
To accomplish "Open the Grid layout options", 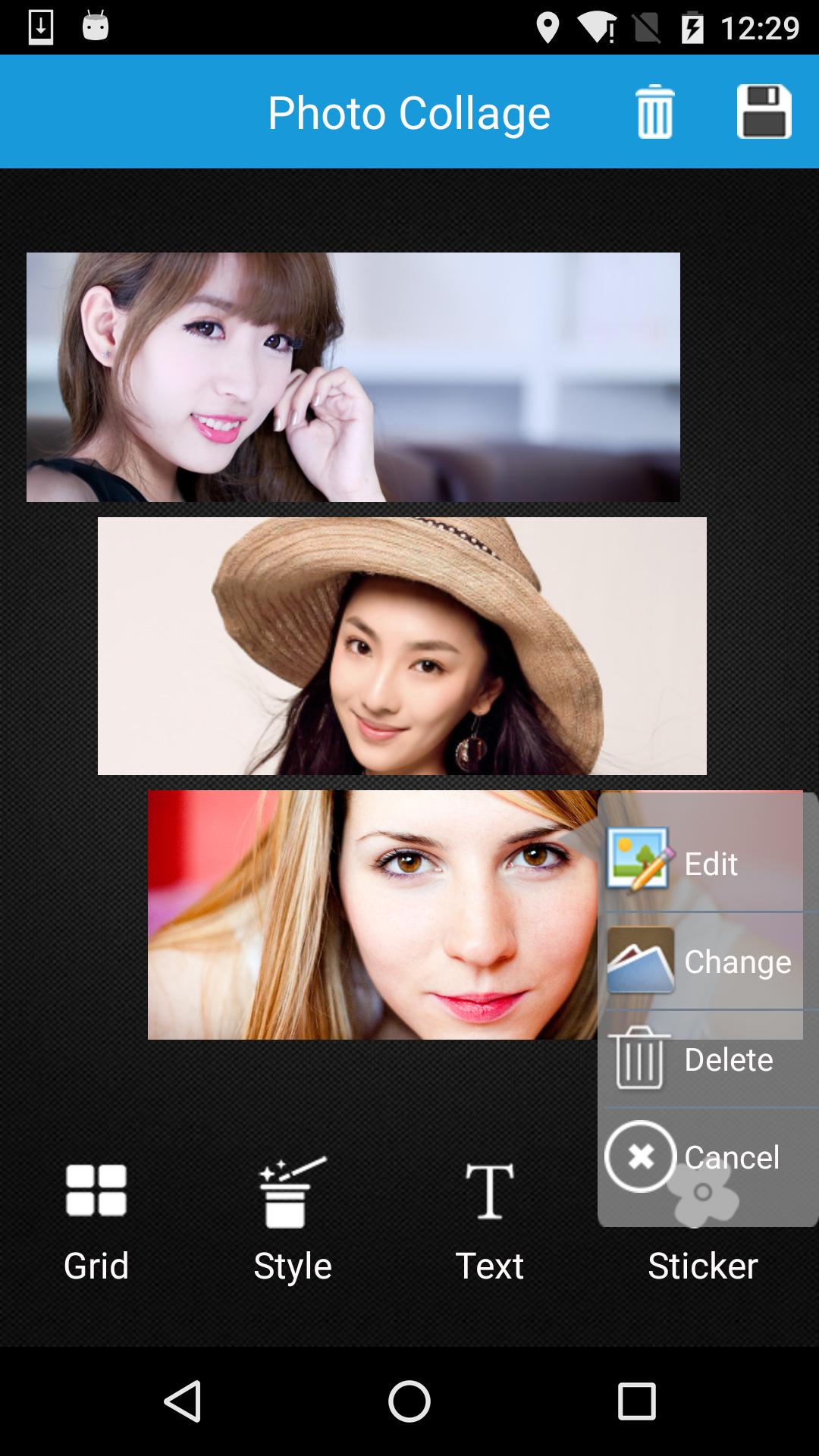I will tap(96, 1222).
